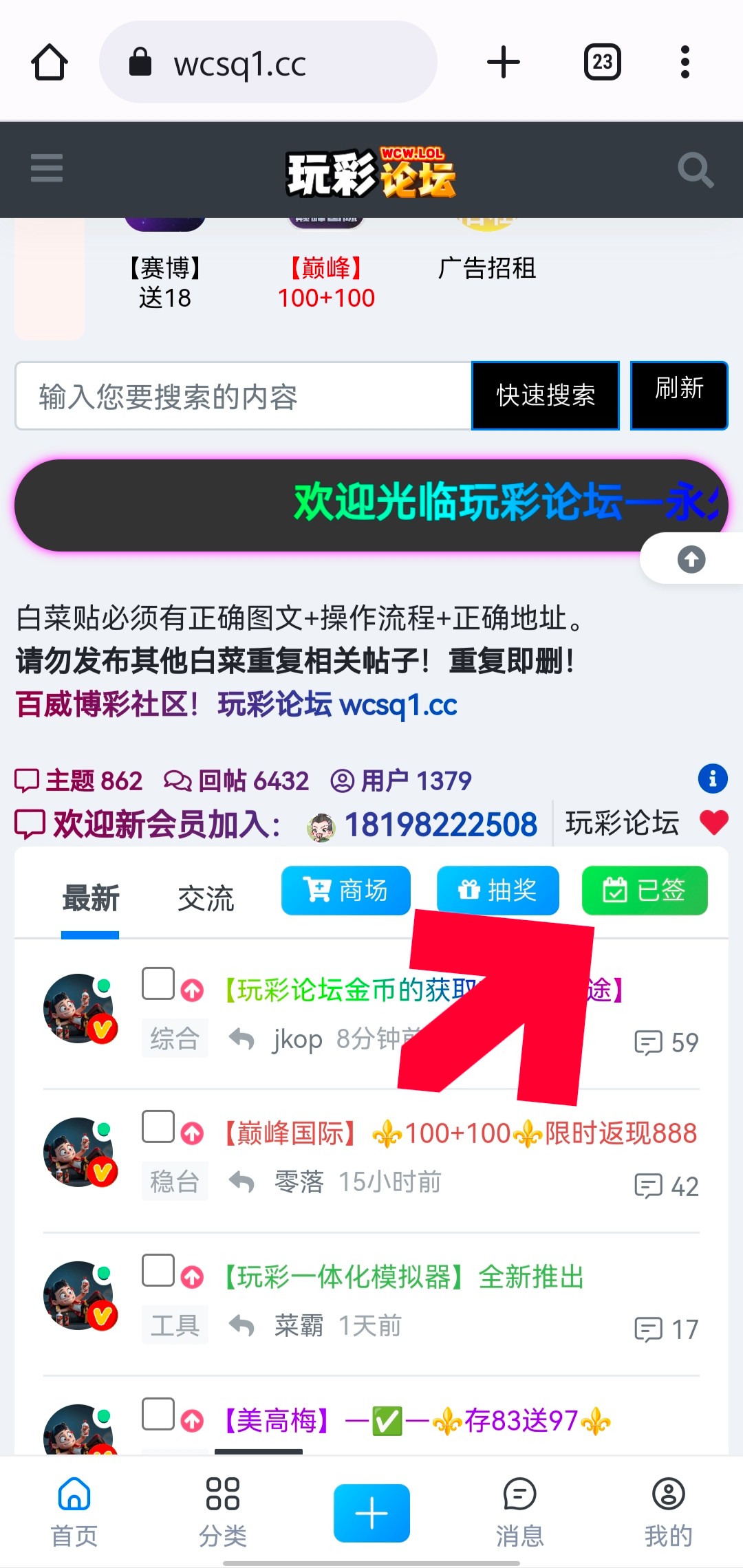Open the 玩彩一体化模拟器 全新推出 post
743x1568 pixels.
403,1277
